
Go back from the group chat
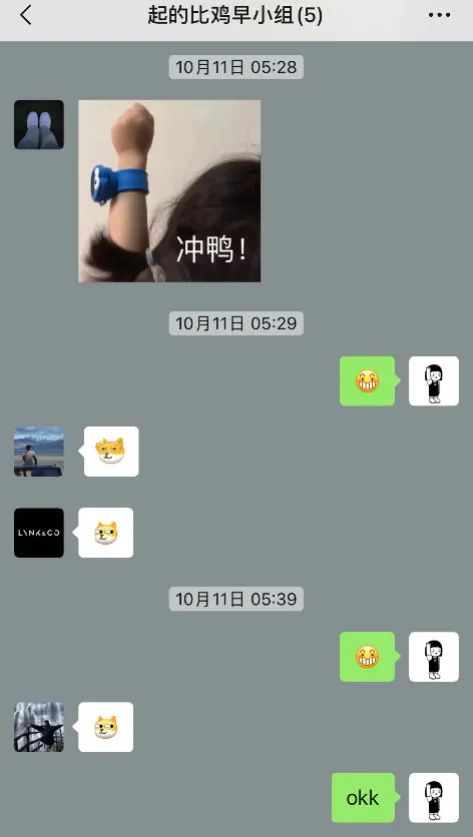(26, 15)
